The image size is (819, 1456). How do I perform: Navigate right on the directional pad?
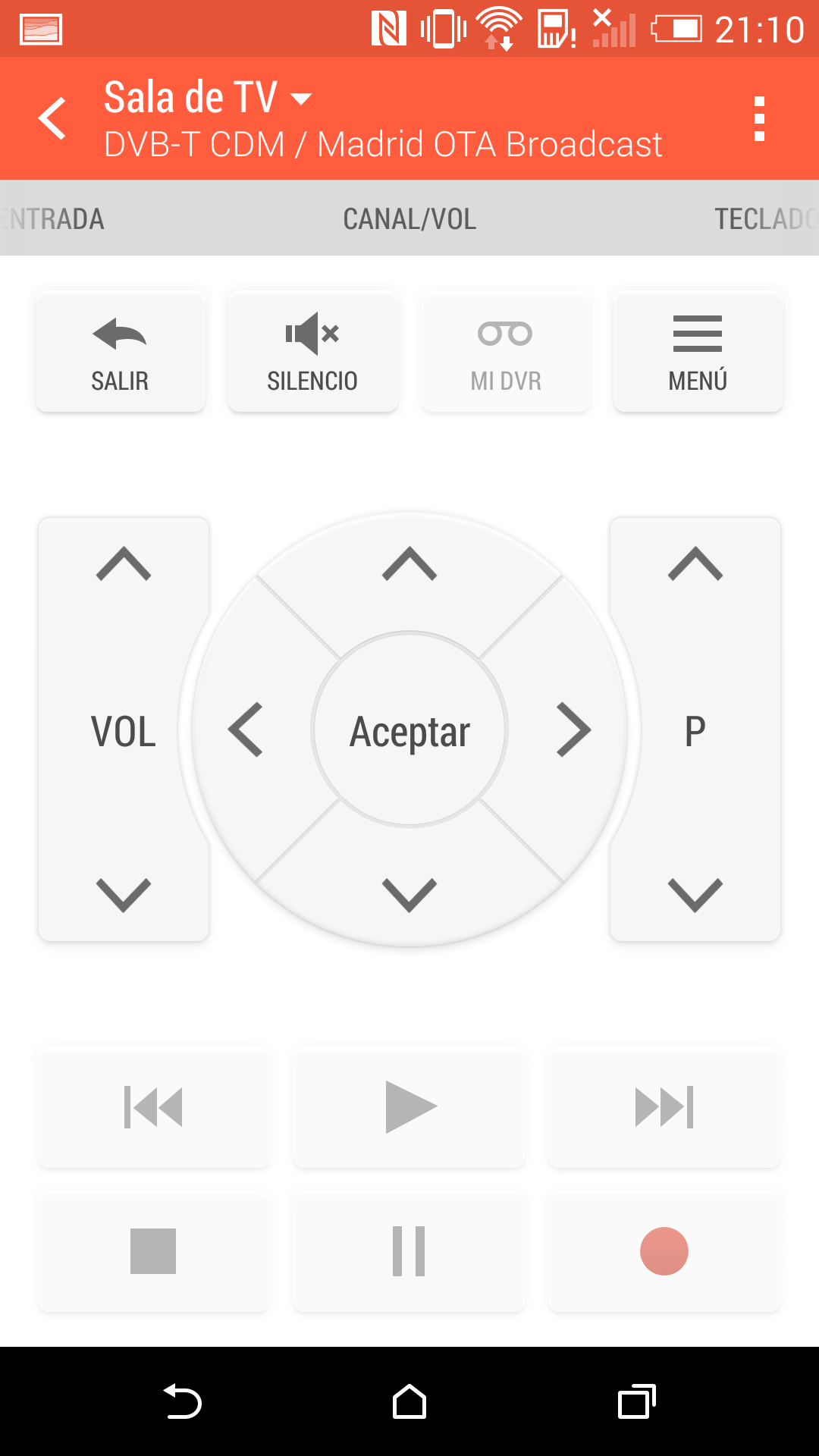573,730
